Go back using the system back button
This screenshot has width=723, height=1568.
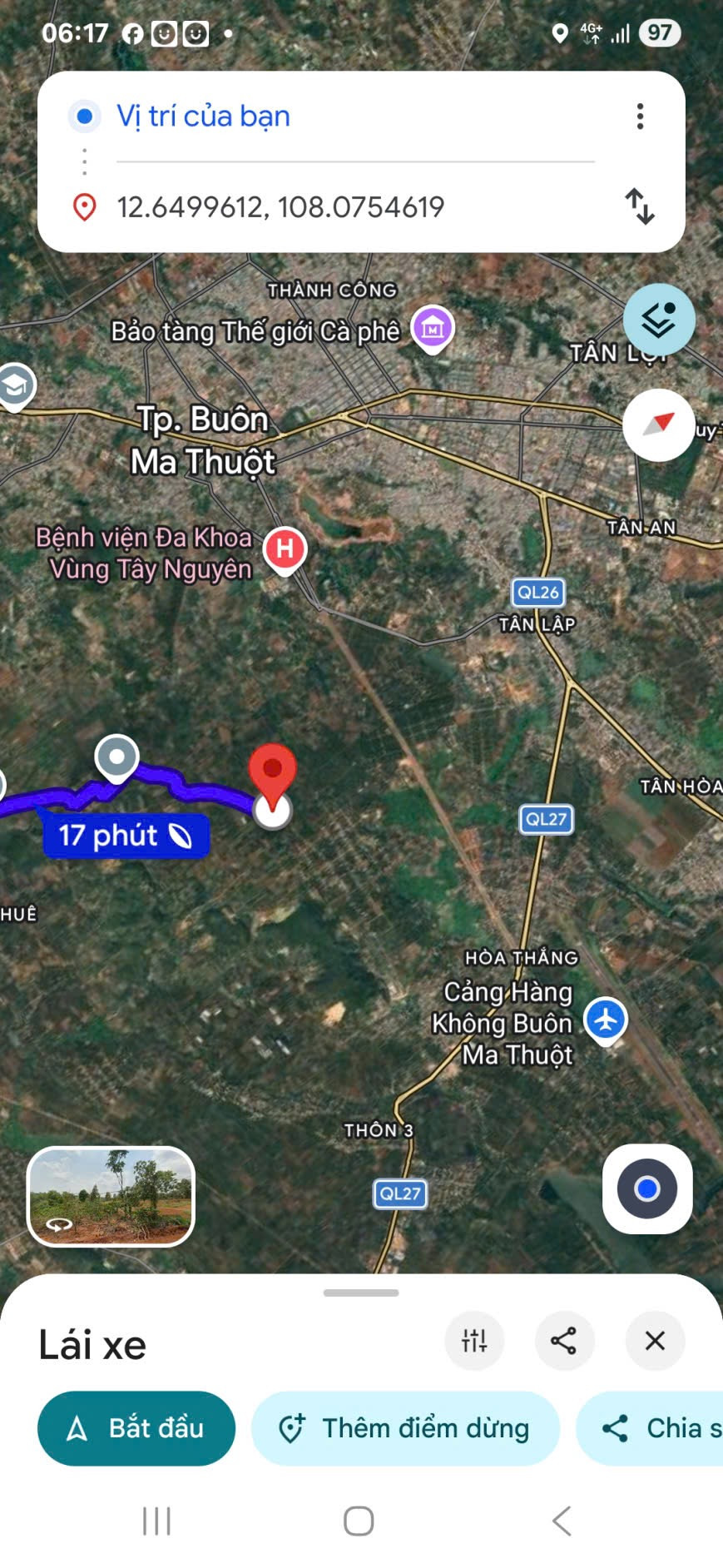(562, 1521)
